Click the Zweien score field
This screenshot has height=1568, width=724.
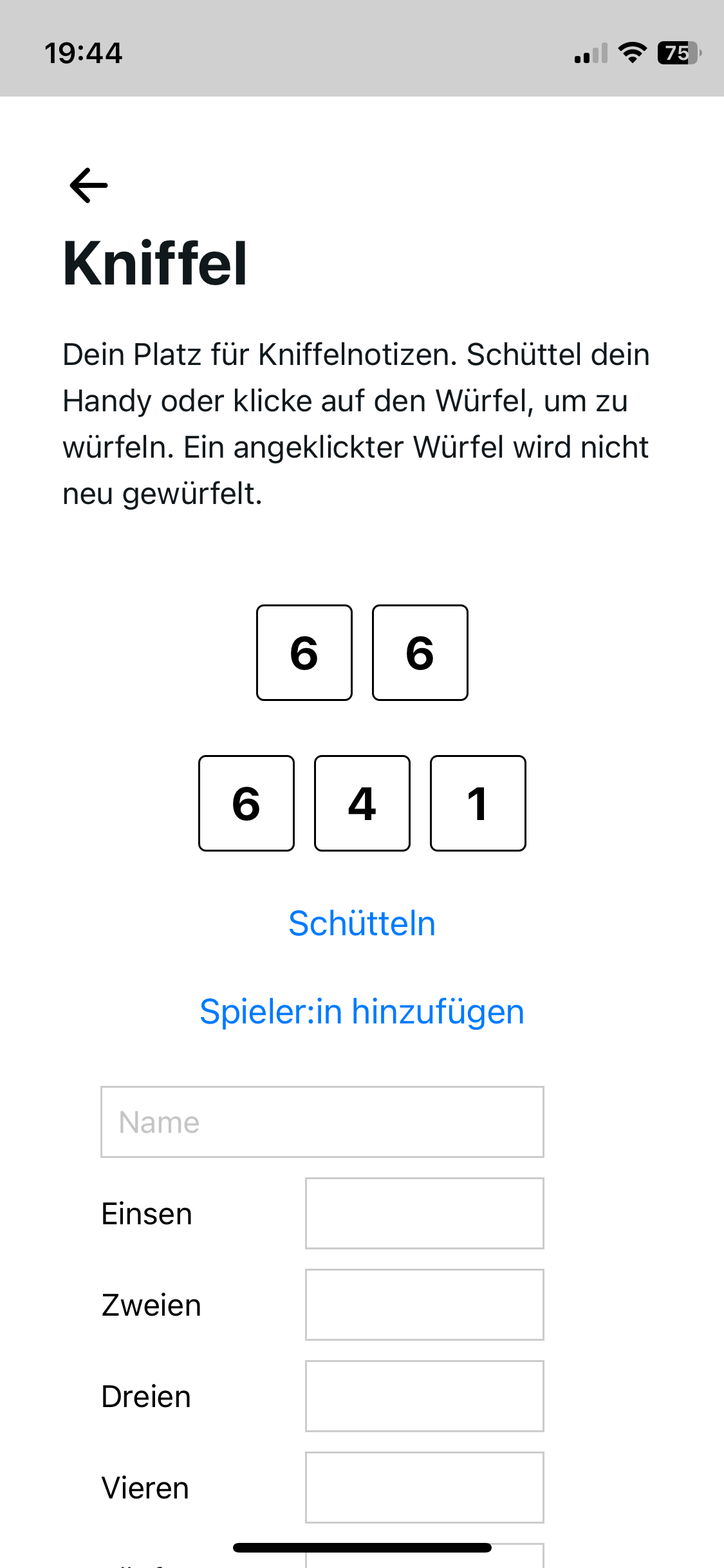click(x=424, y=1304)
